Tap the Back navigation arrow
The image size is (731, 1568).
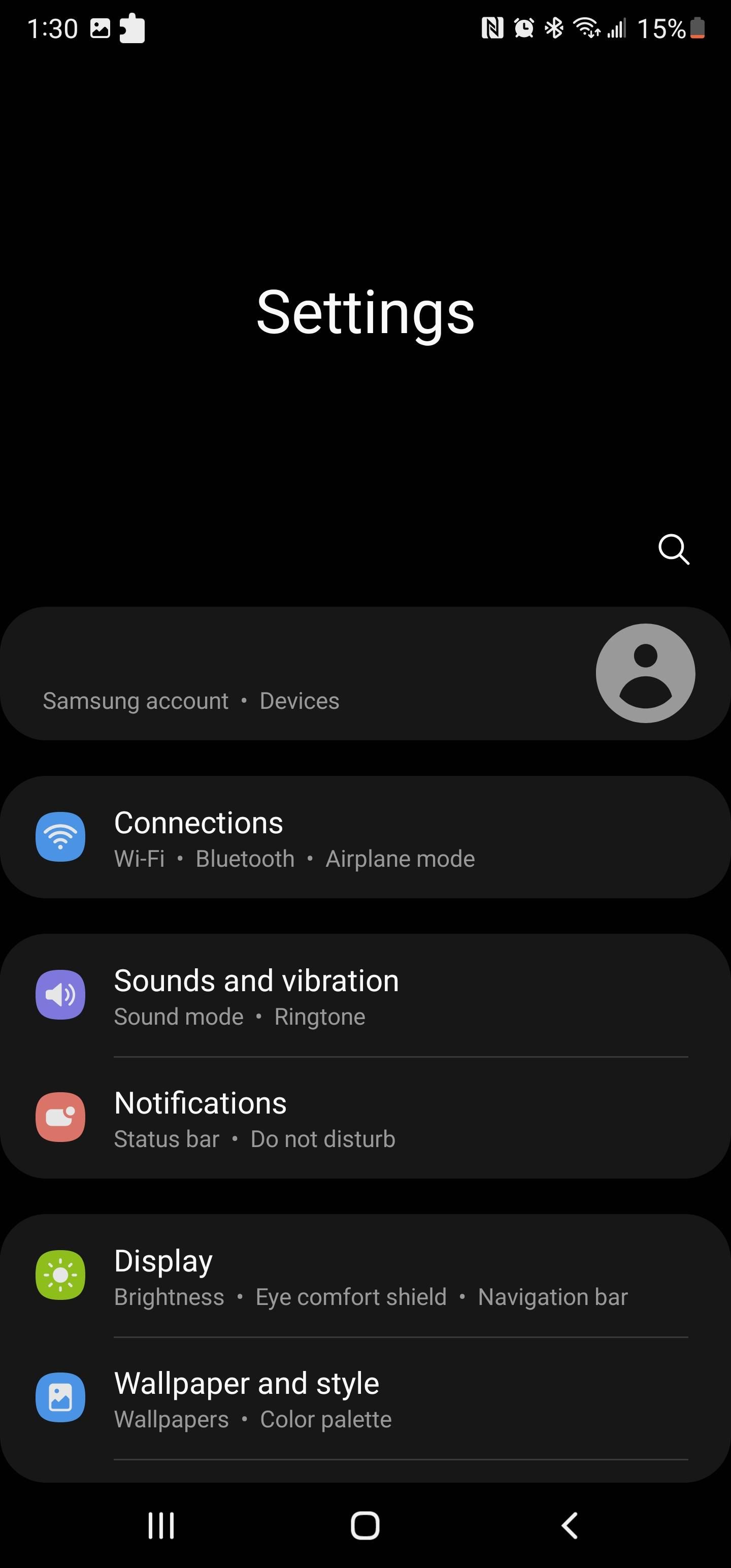[570, 1526]
